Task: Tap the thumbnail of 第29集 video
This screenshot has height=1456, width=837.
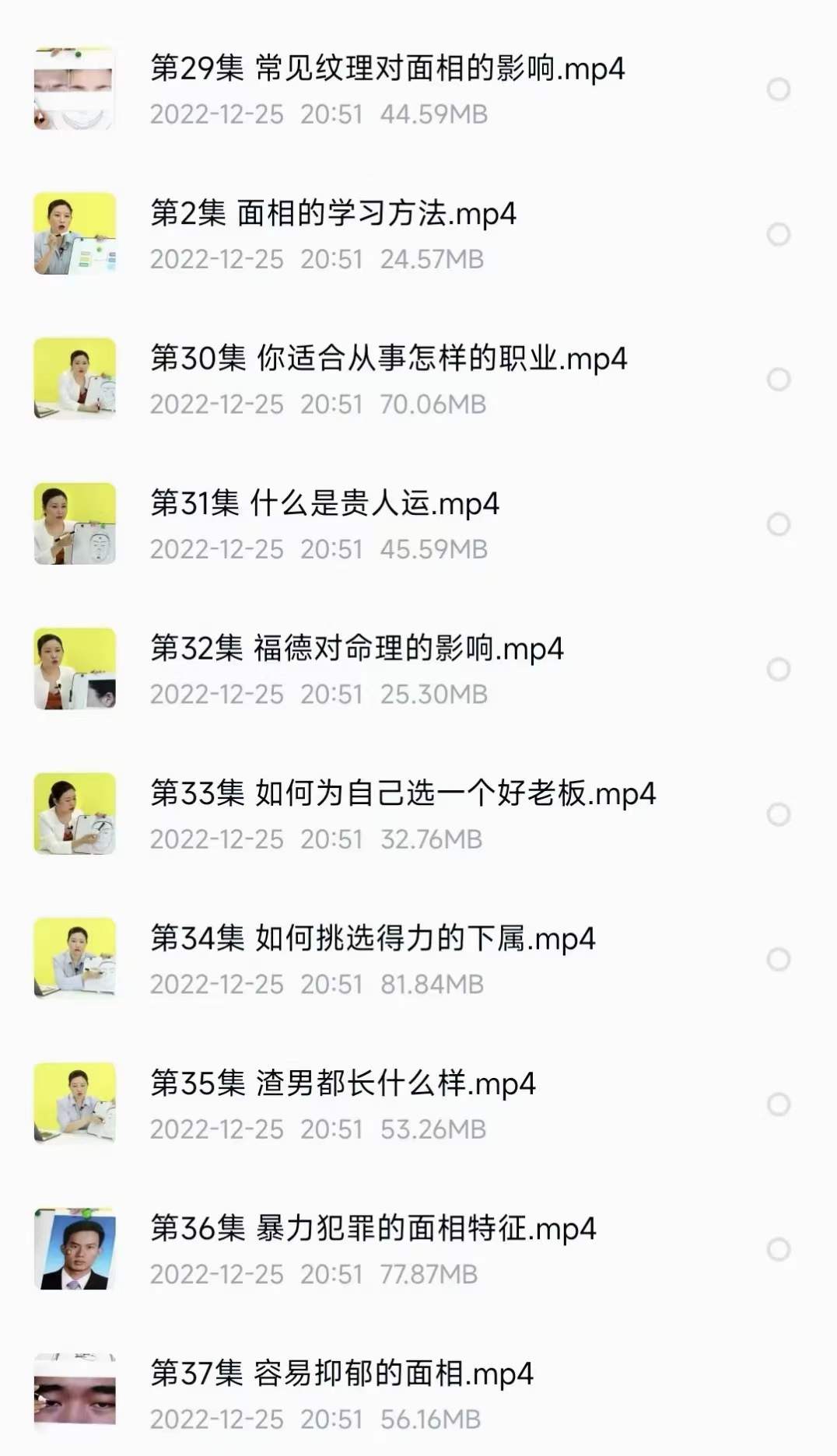Action: click(x=75, y=87)
